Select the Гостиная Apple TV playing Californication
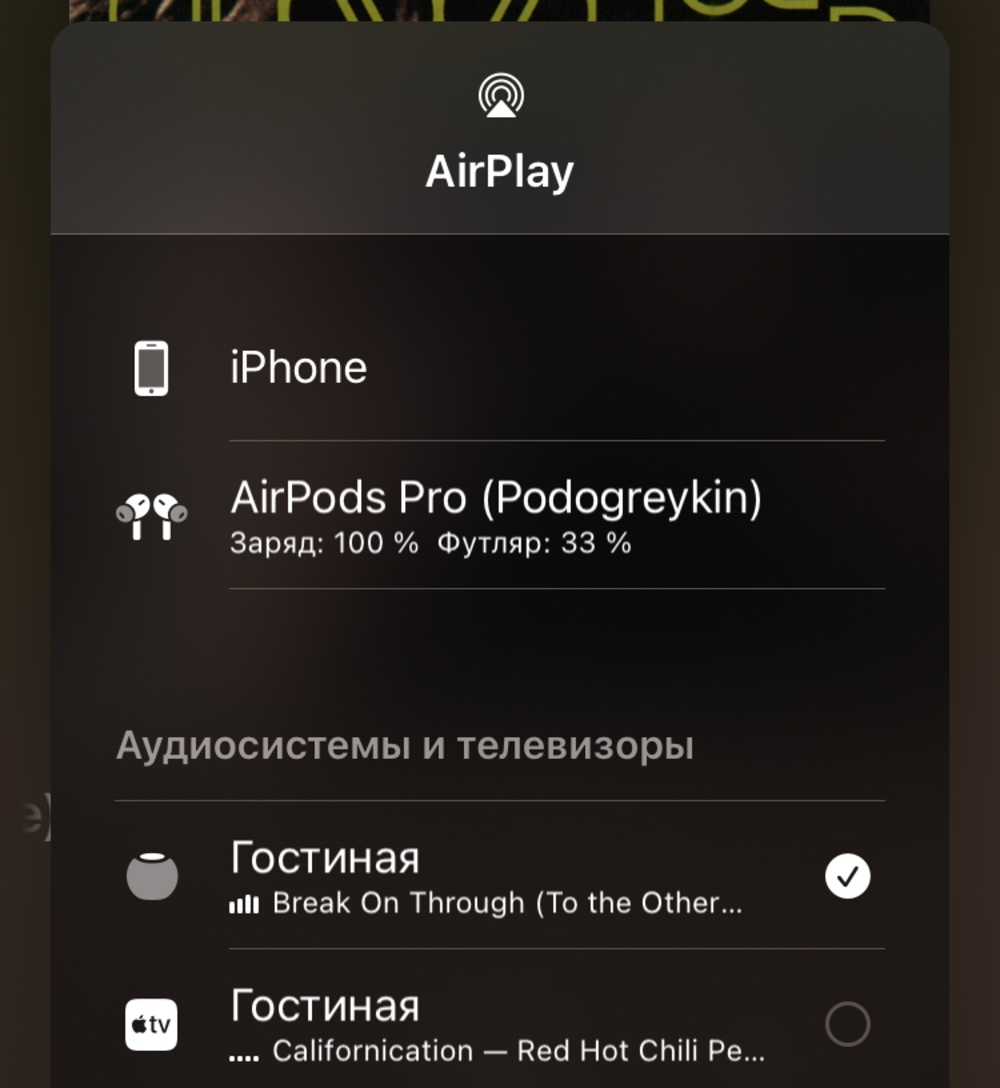Image resolution: width=1000 pixels, height=1088 pixels. 847,1024
